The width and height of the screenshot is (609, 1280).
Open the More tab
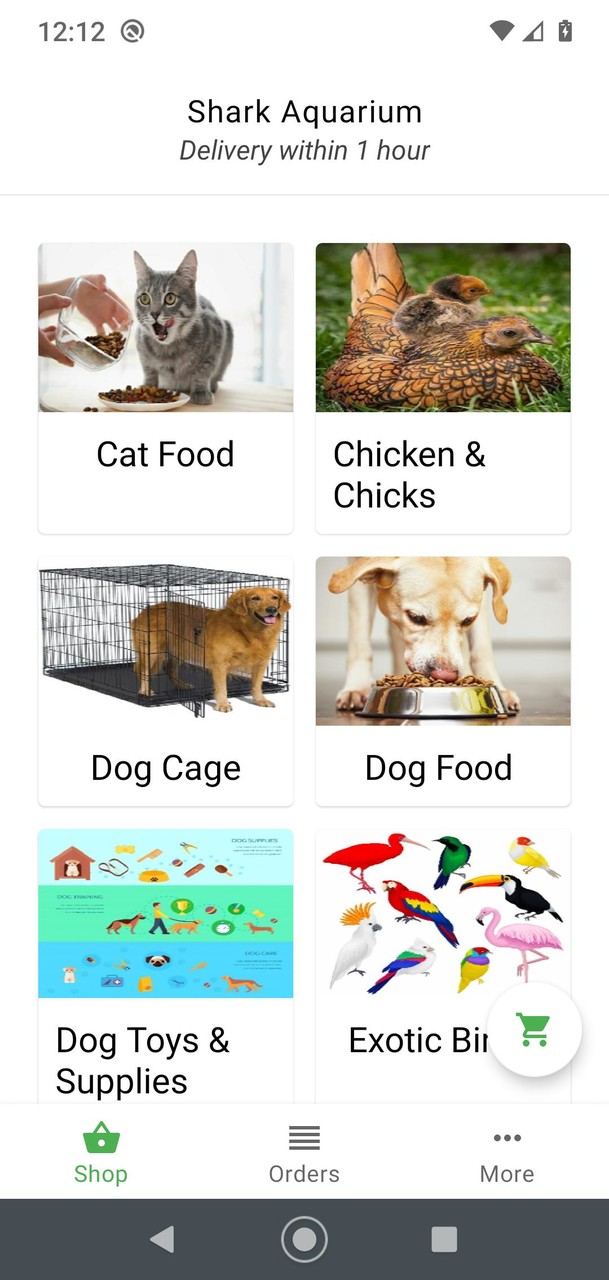pos(507,1152)
